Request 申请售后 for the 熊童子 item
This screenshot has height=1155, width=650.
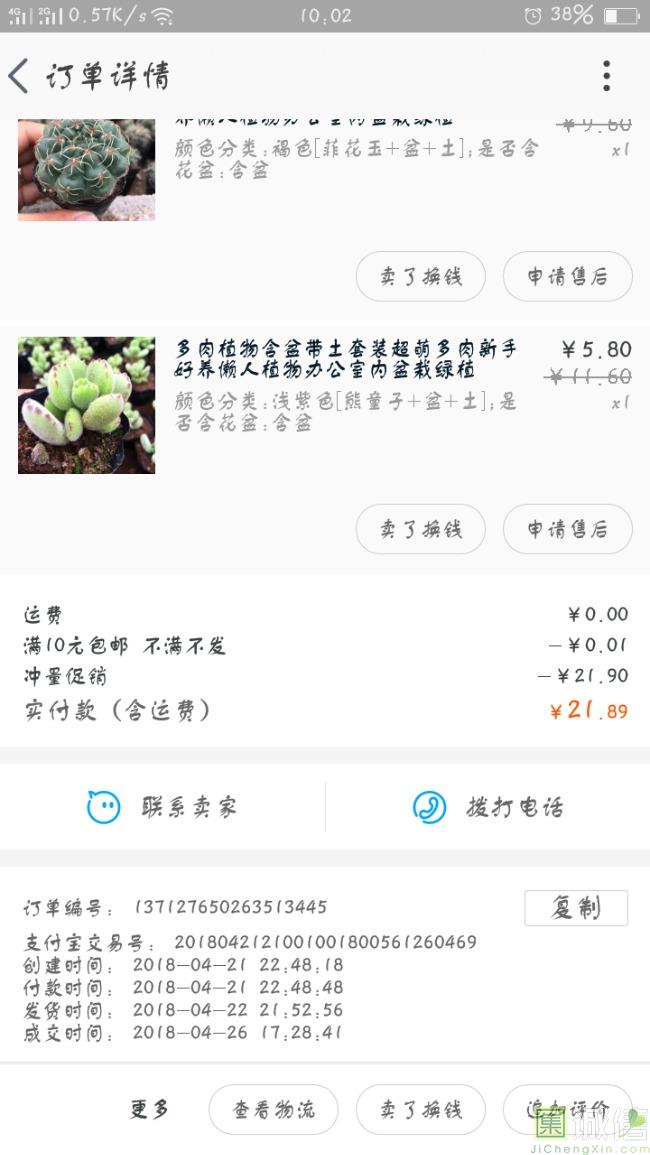(x=567, y=529)
